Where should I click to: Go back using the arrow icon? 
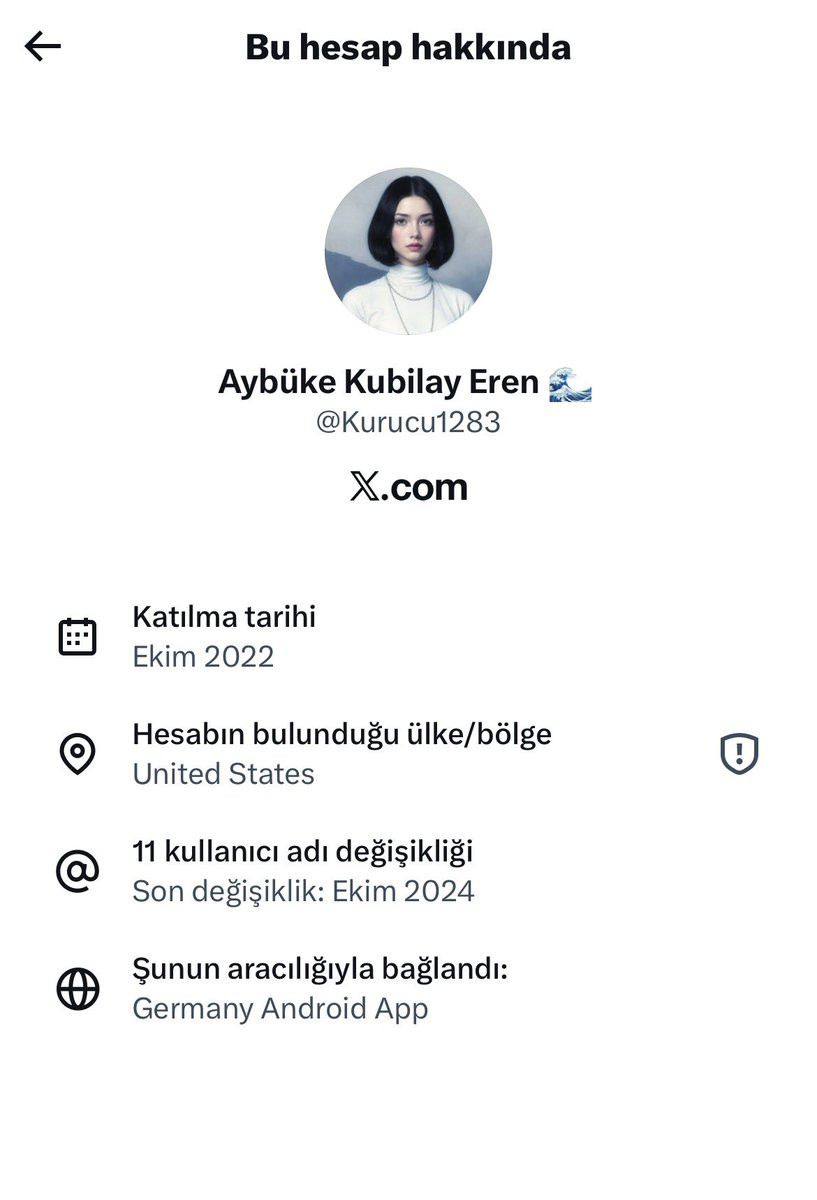43,46
